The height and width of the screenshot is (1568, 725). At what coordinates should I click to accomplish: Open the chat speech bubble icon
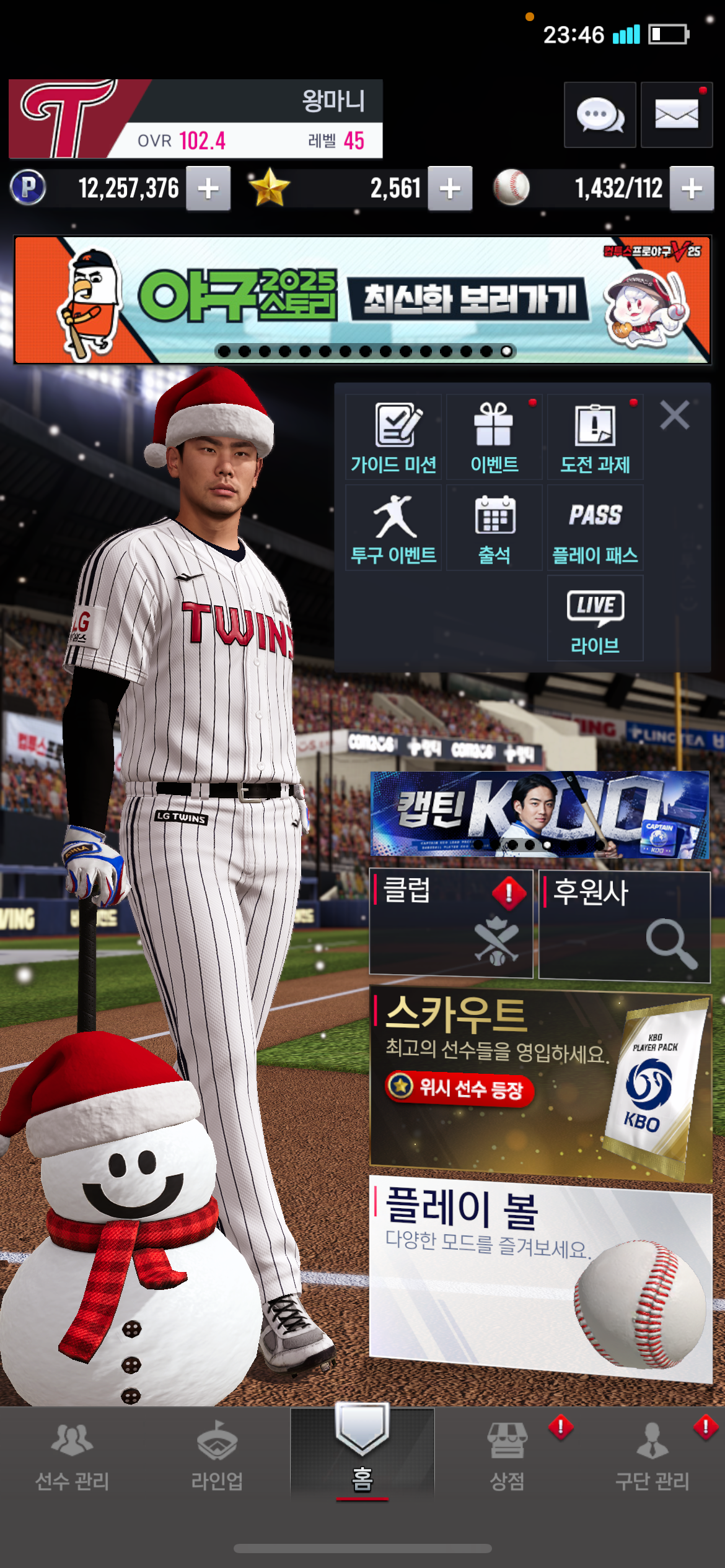pos(599,115)
